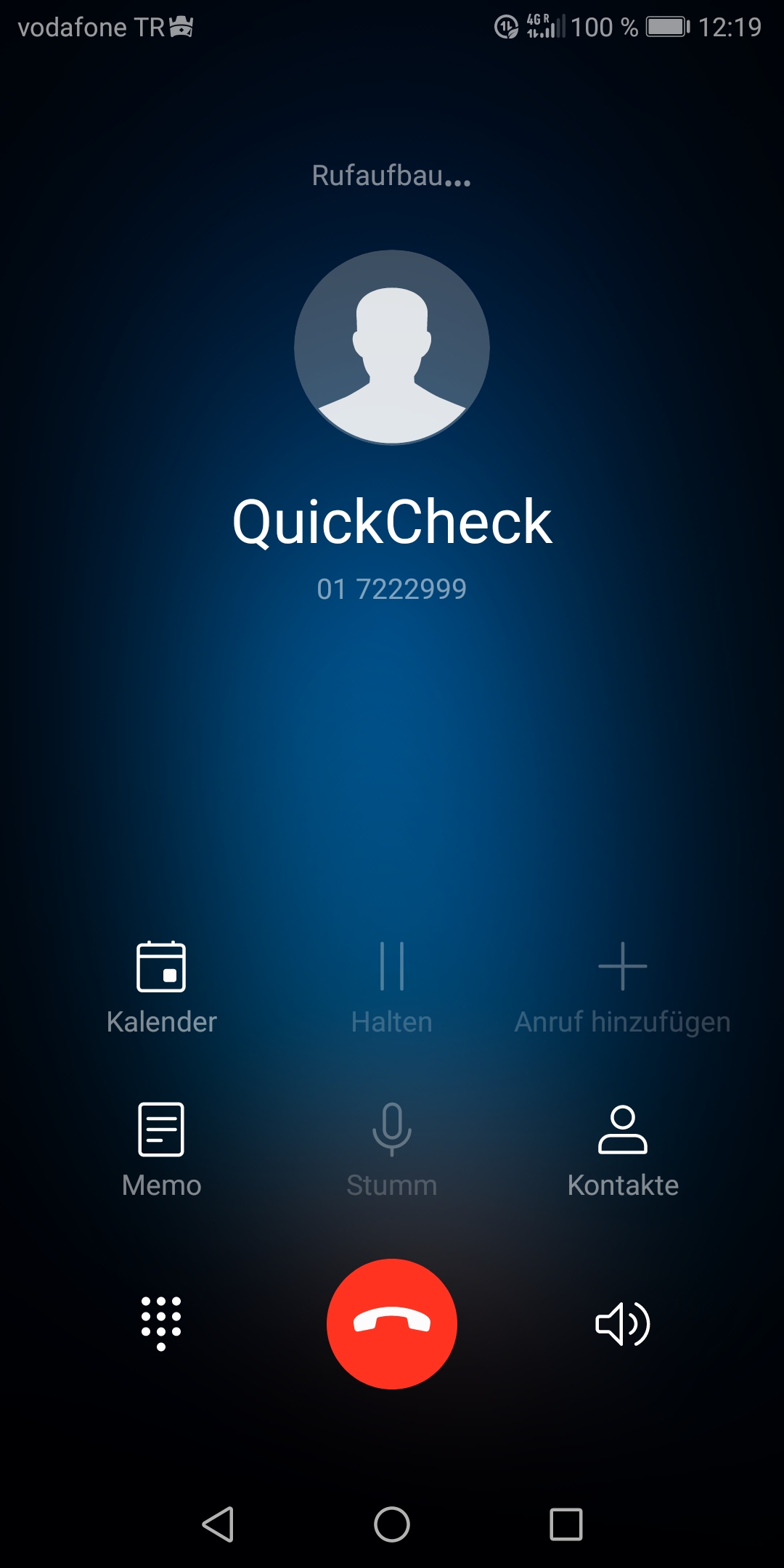Open the dial pad keypad
This screenshot has width=784, height=1568.
161,1323
